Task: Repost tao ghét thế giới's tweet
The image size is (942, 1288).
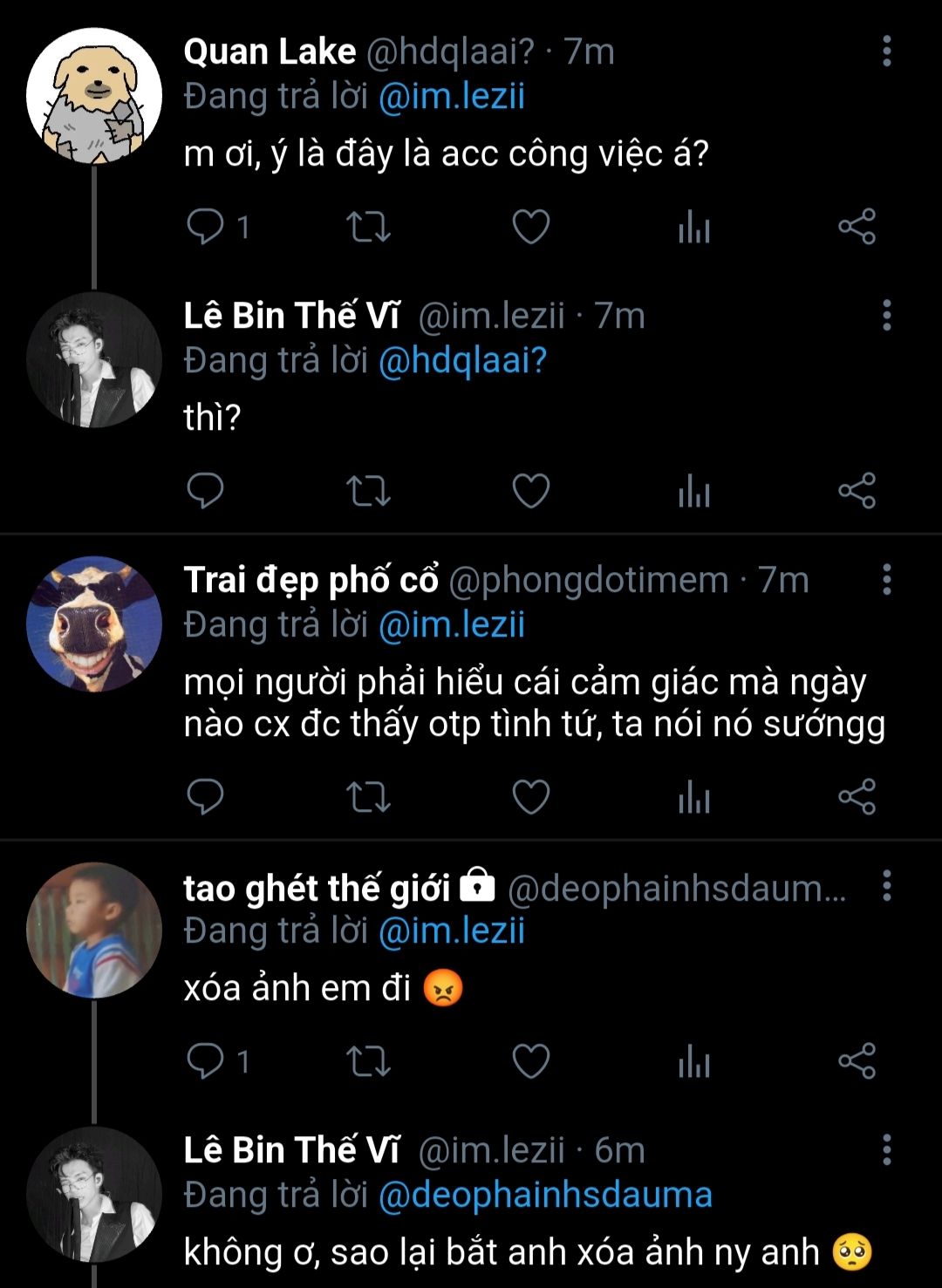Action: point(368,1061)
